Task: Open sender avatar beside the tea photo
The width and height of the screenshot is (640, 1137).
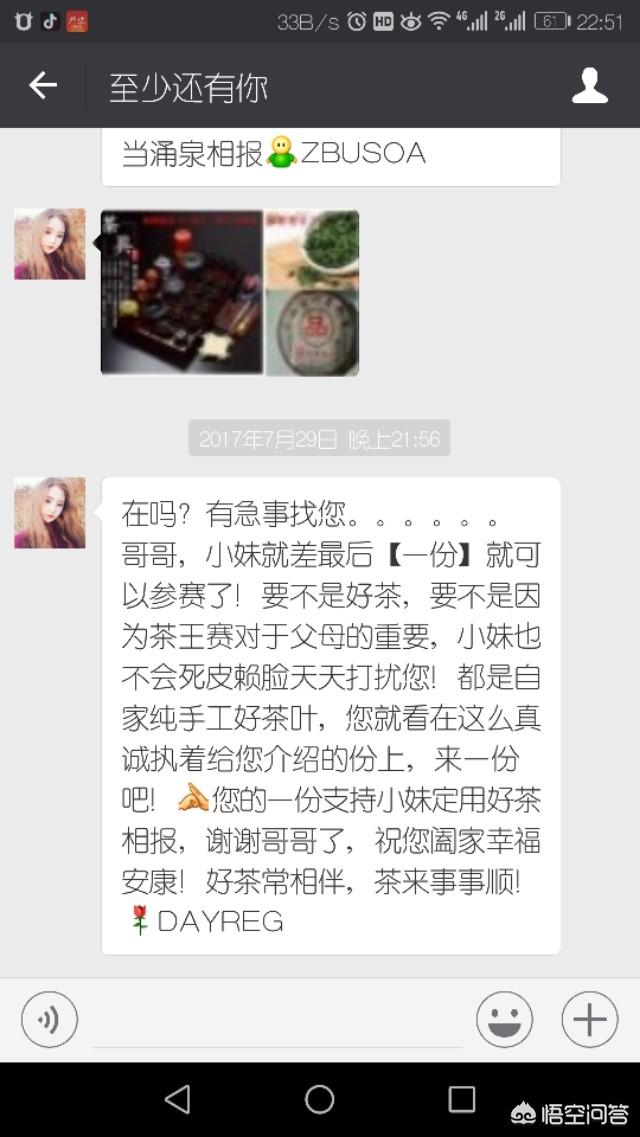Action: coord(49,244)
